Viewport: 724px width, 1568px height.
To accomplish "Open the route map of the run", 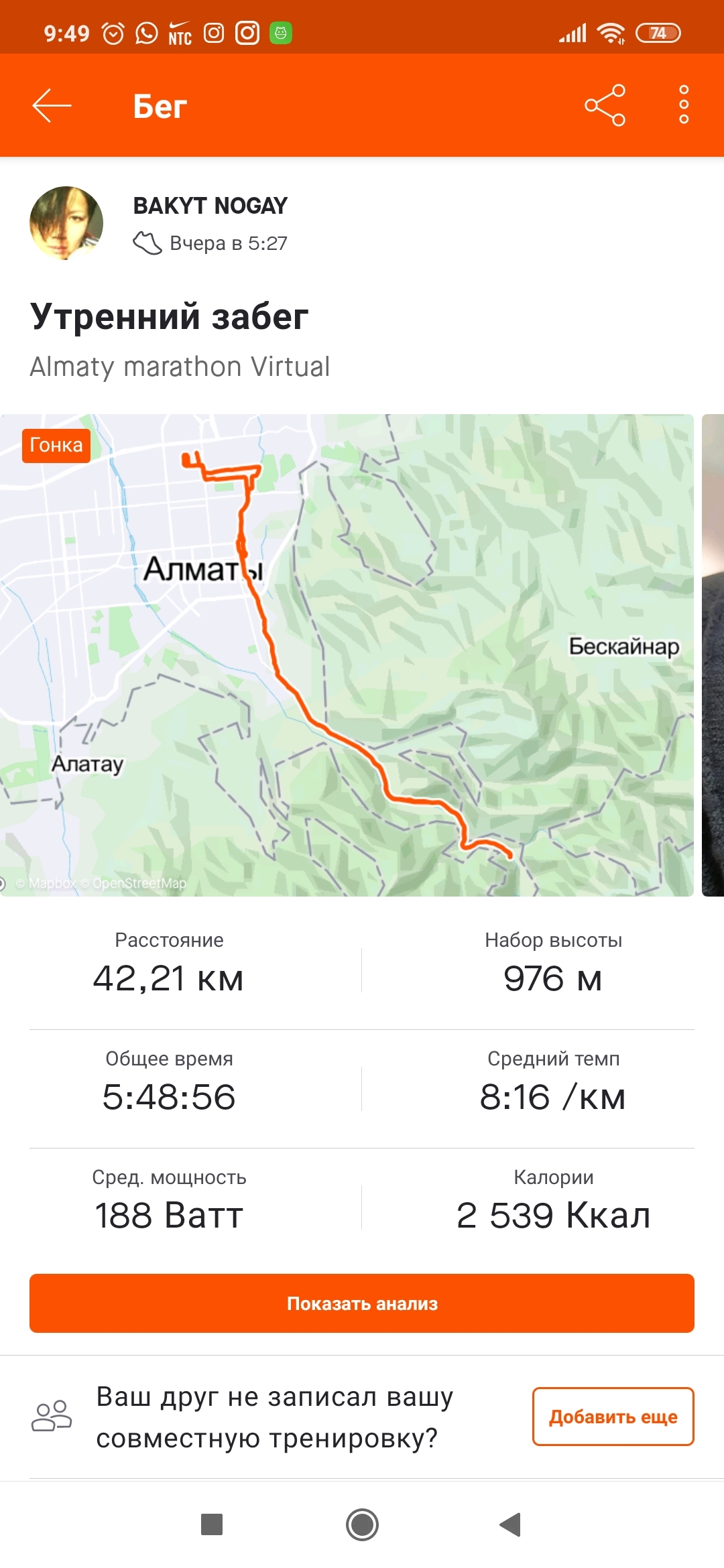I will tap(347, 655).
